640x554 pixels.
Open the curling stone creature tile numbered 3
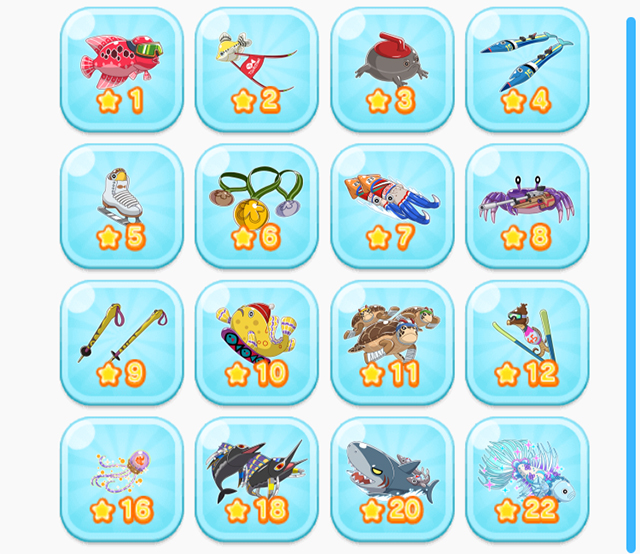coord(392,70)
